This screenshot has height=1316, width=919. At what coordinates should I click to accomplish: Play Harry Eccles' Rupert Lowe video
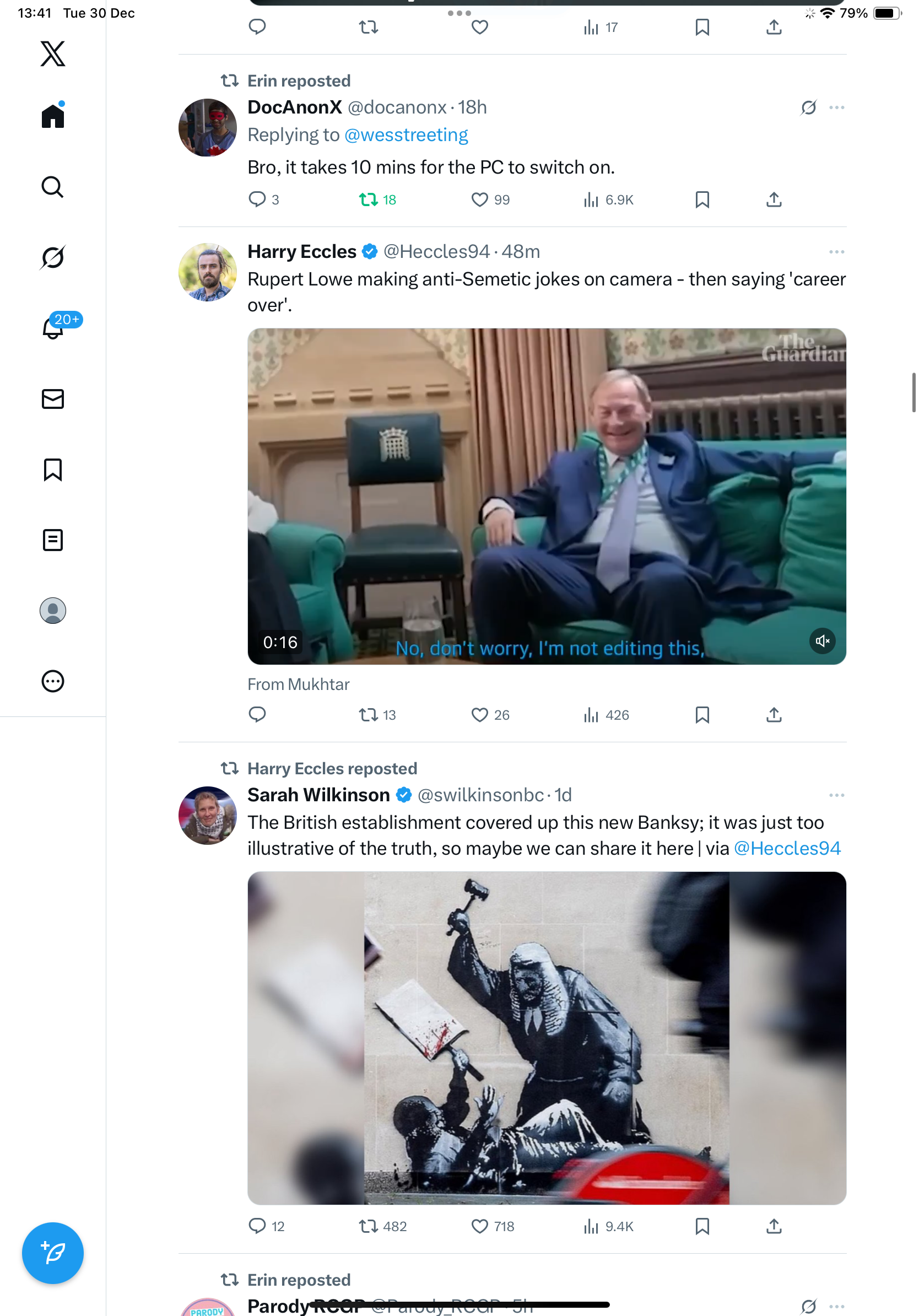(546, 497)
